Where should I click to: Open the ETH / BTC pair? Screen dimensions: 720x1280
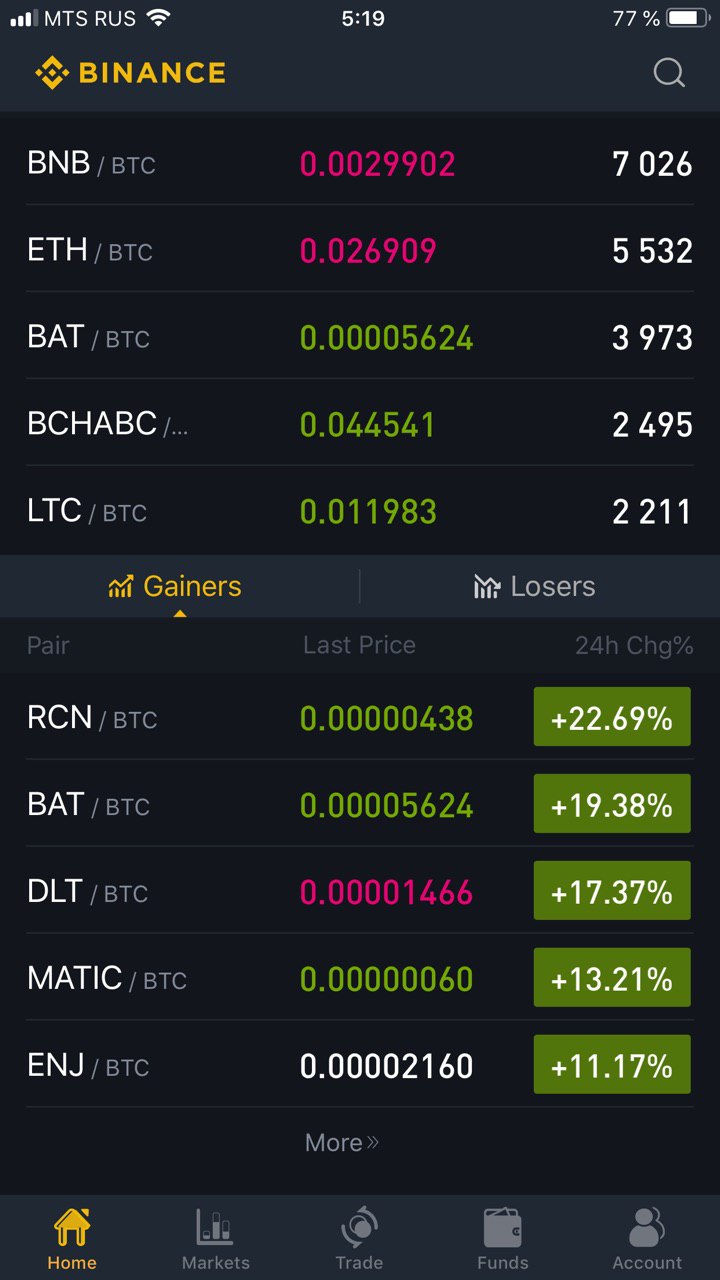[360, 250]
